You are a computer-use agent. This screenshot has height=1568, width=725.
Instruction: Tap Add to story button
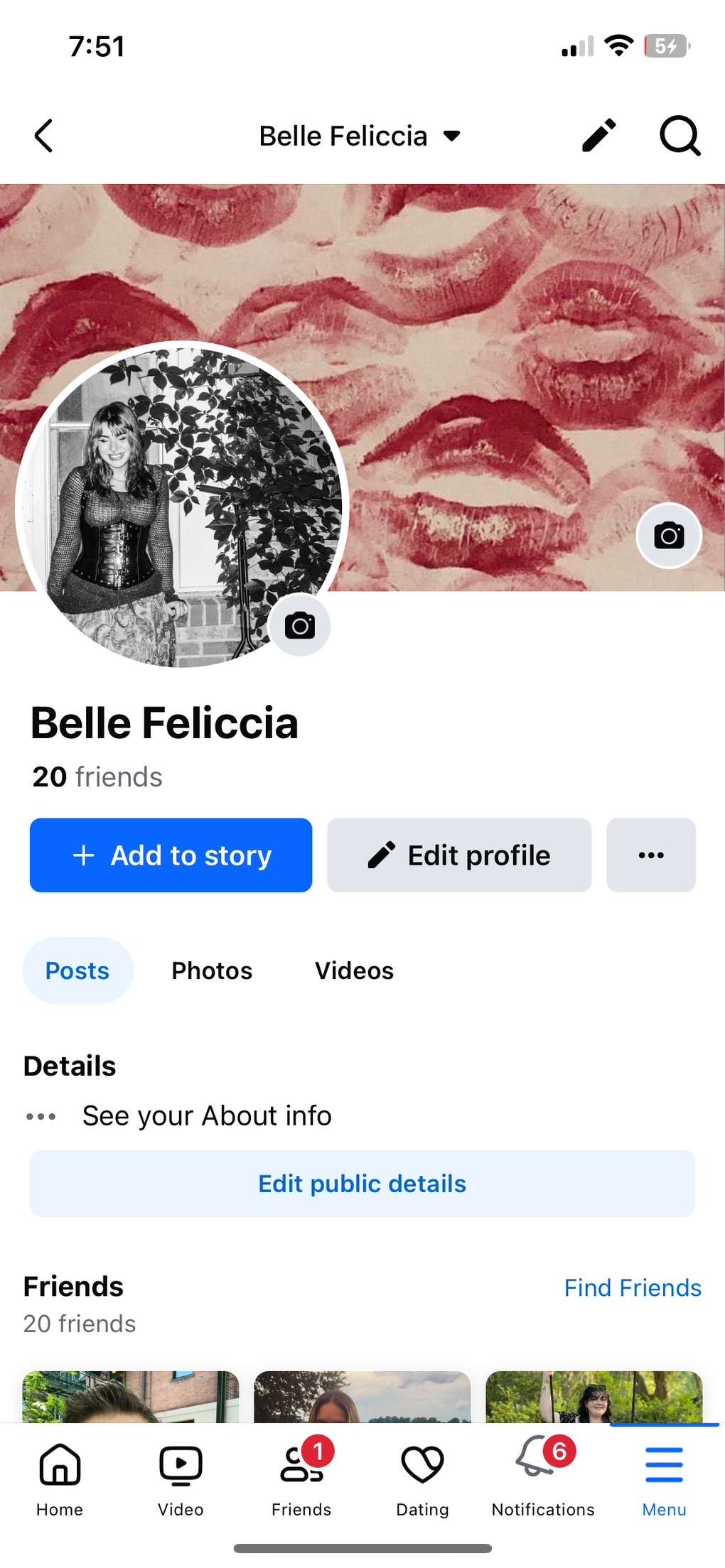pyautogui.click(x=171, y=855)
